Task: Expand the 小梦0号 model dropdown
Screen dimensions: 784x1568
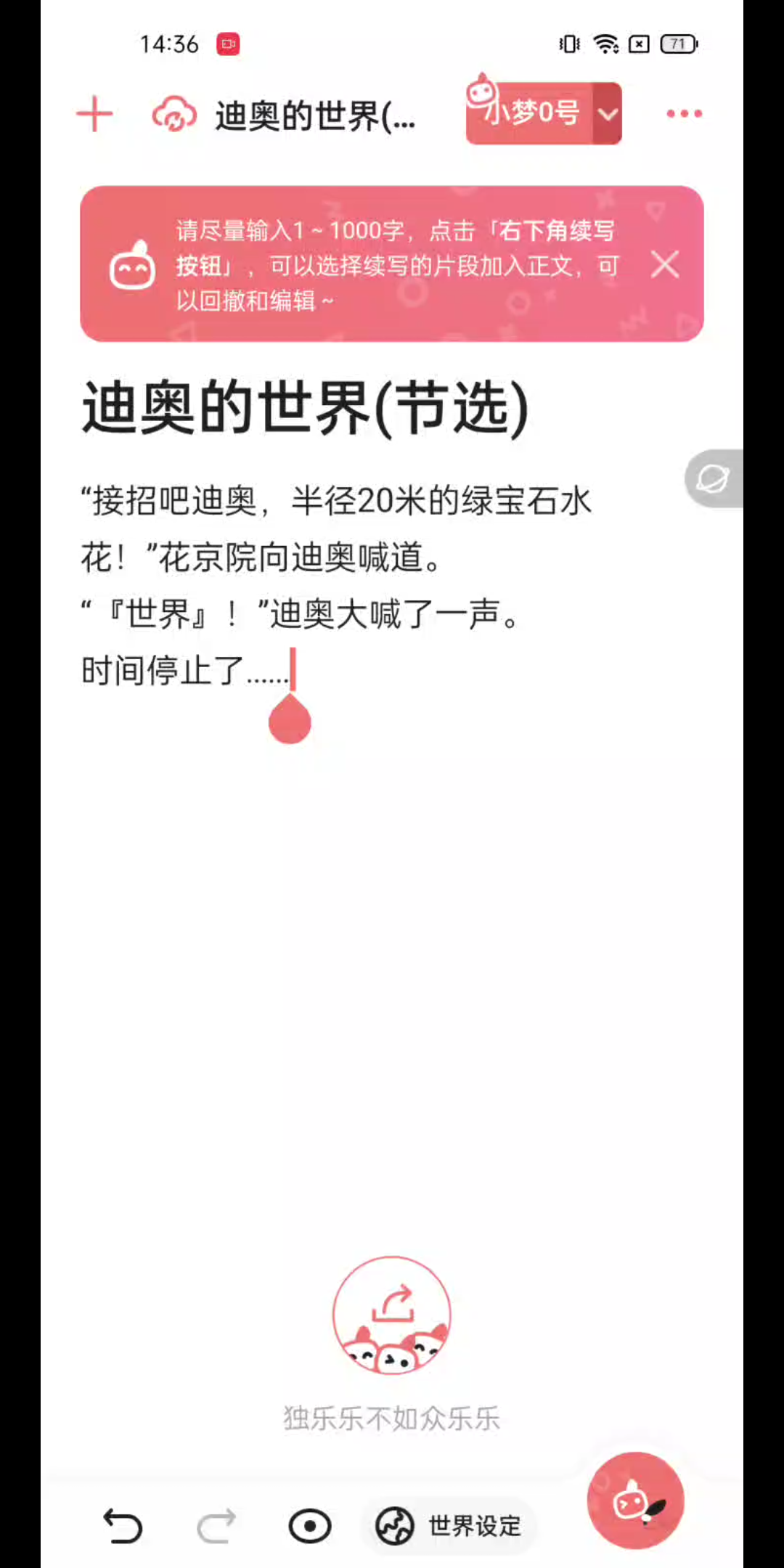Action: click(608, 114)
